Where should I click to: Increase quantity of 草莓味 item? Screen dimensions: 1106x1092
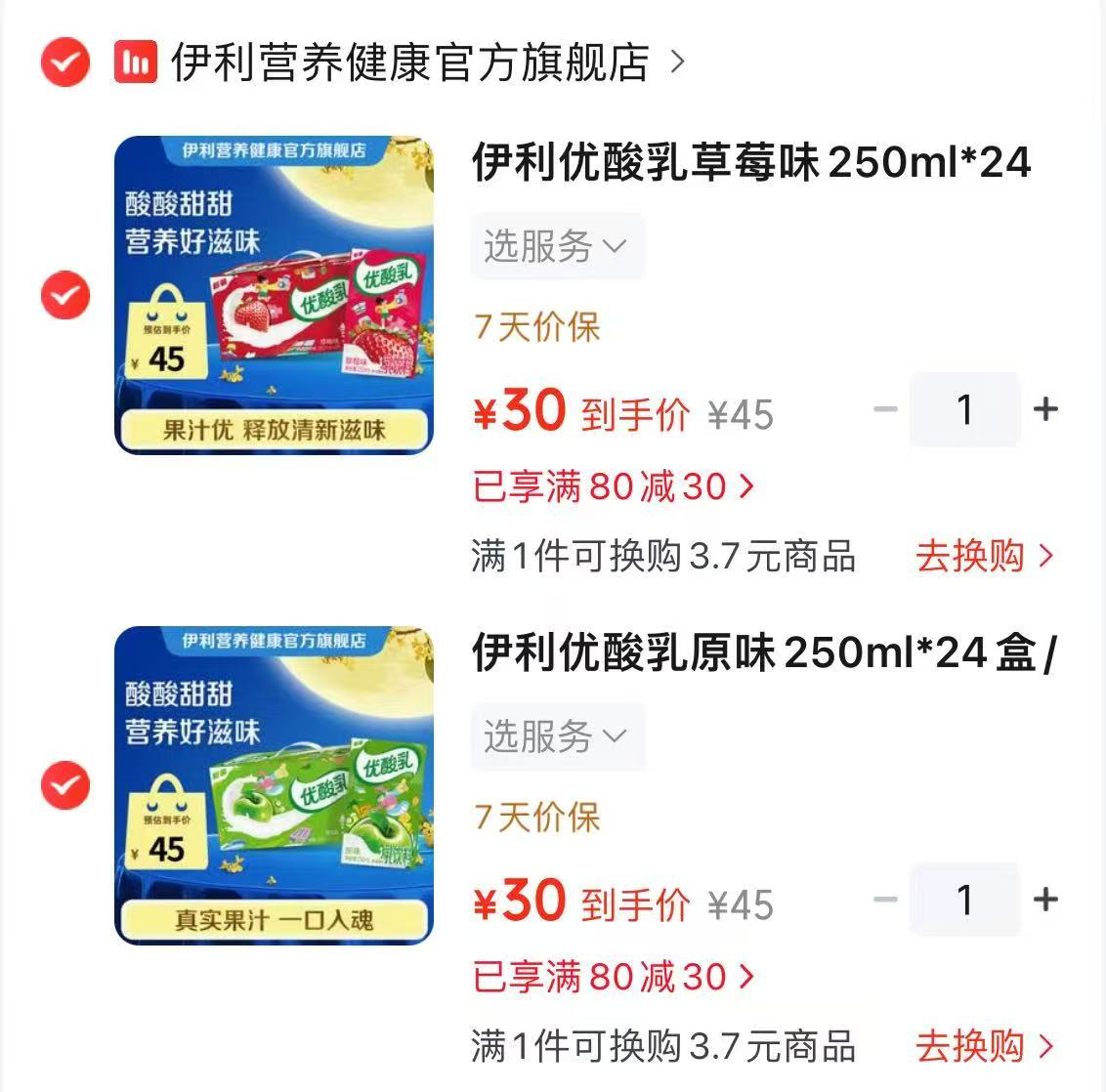(x=1045, y=409)
